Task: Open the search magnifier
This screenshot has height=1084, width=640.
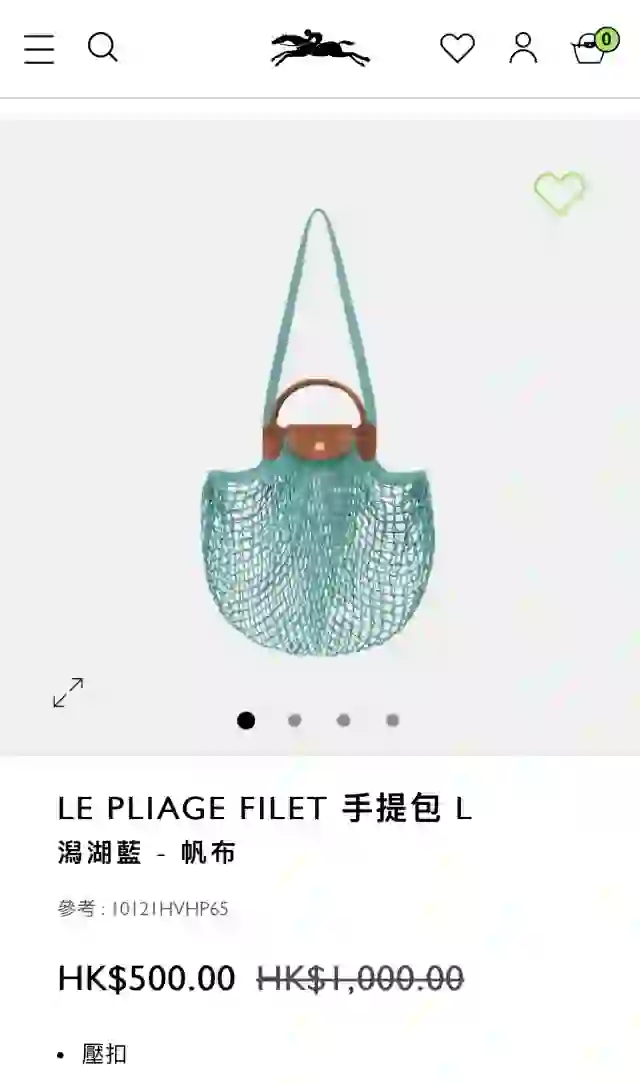Action: coord(102,47)
